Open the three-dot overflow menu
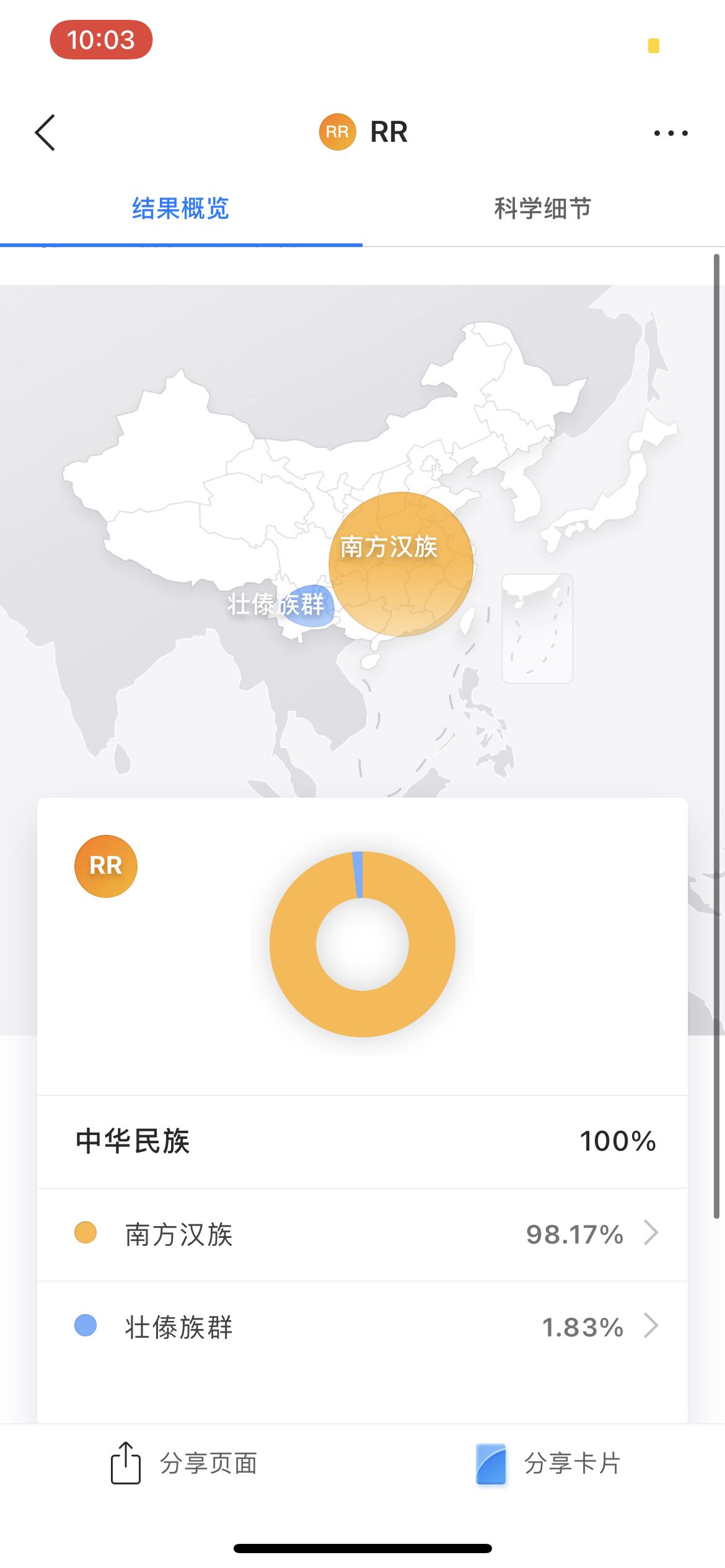This screenshot has height=1568, width=725. pos(670,133)
